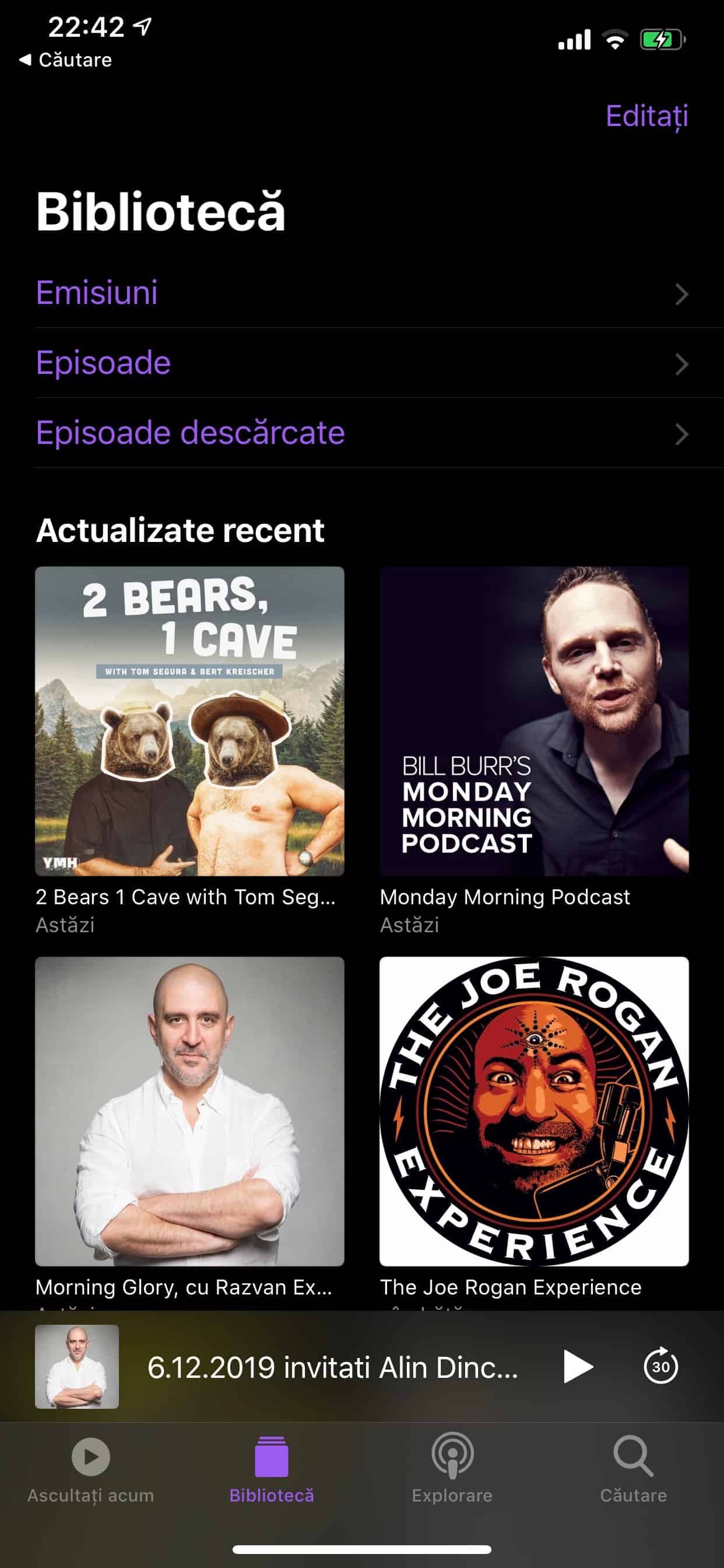Screen dimensions: 724x1568
Task: Go to the Explorare tab
Action: [452, 1468]
